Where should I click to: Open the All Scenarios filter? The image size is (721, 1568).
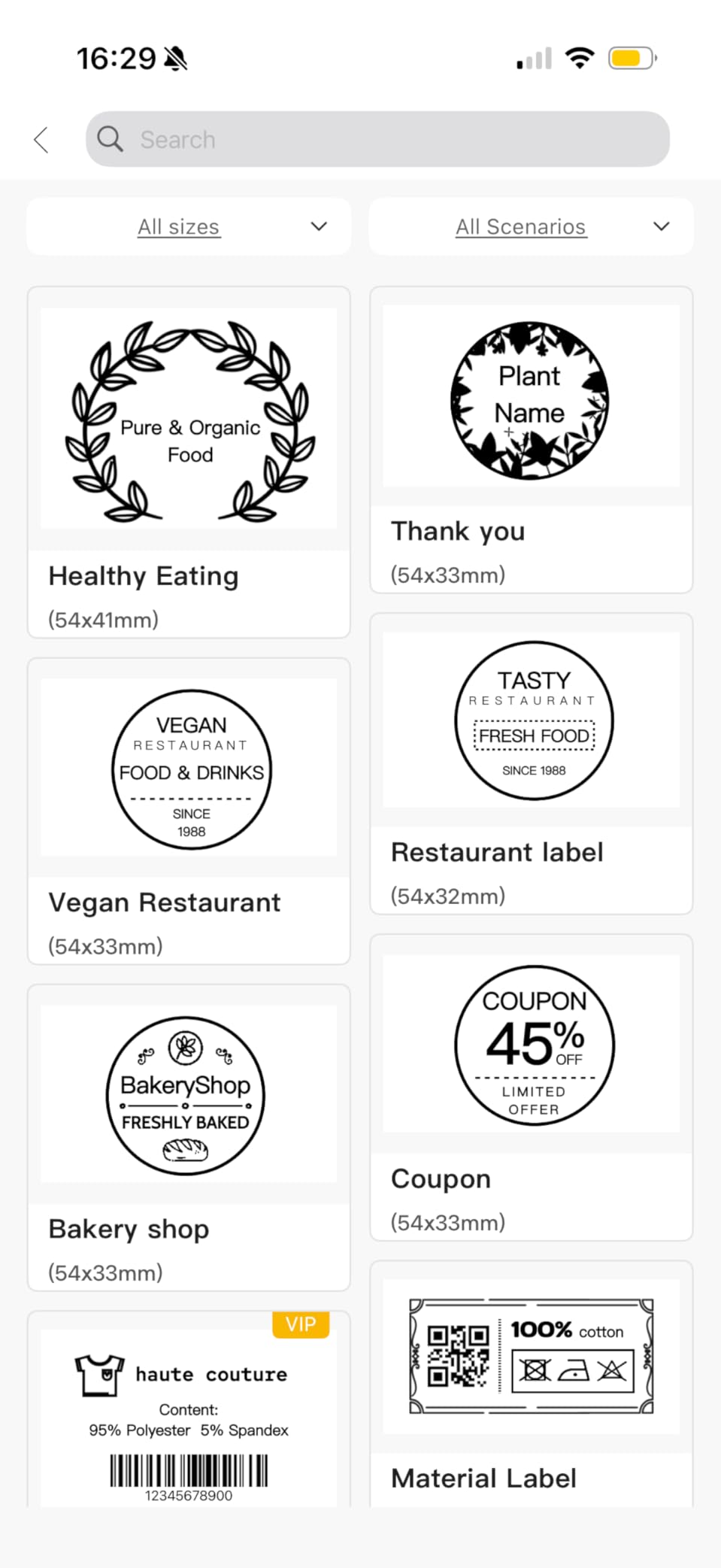point(531,227)
